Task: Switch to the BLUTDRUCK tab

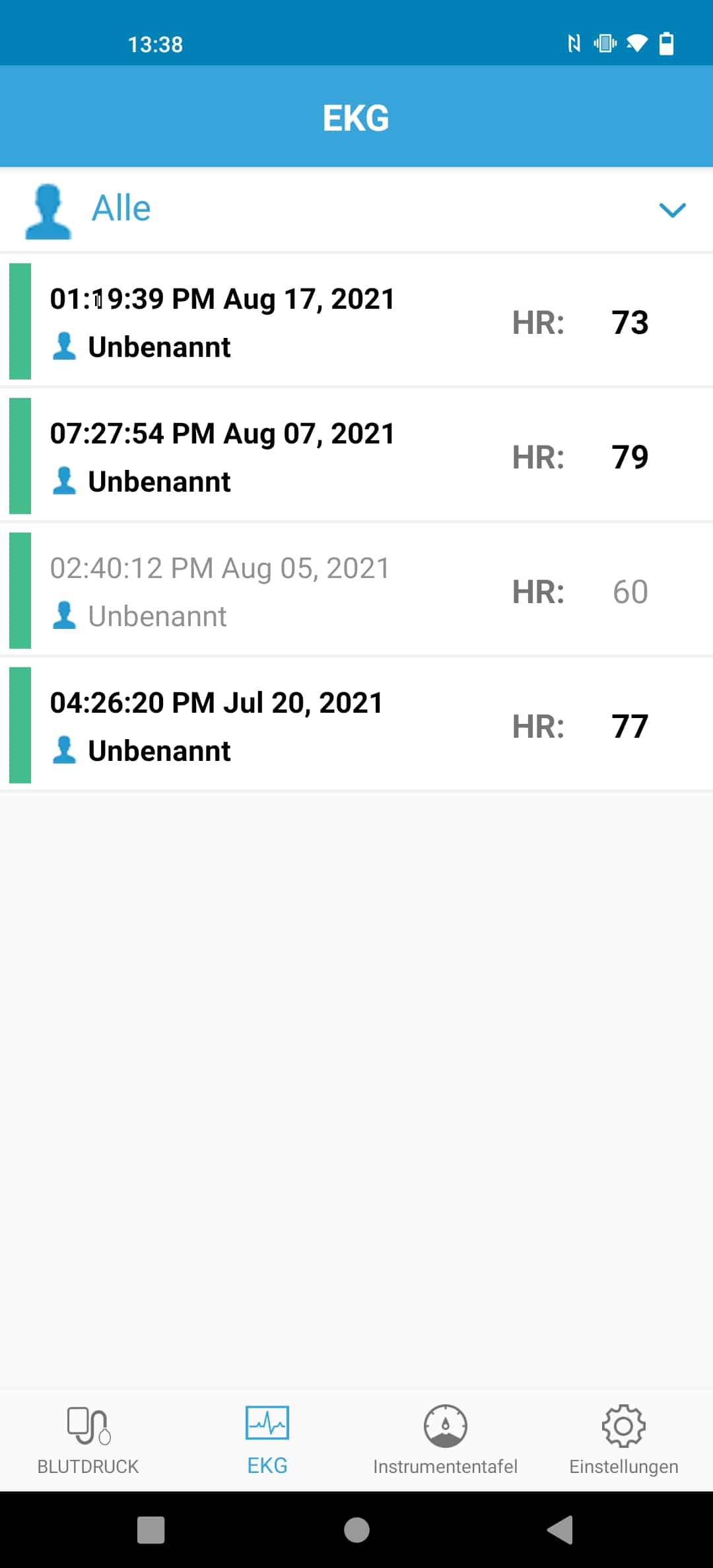Action: click(88, 1441)
